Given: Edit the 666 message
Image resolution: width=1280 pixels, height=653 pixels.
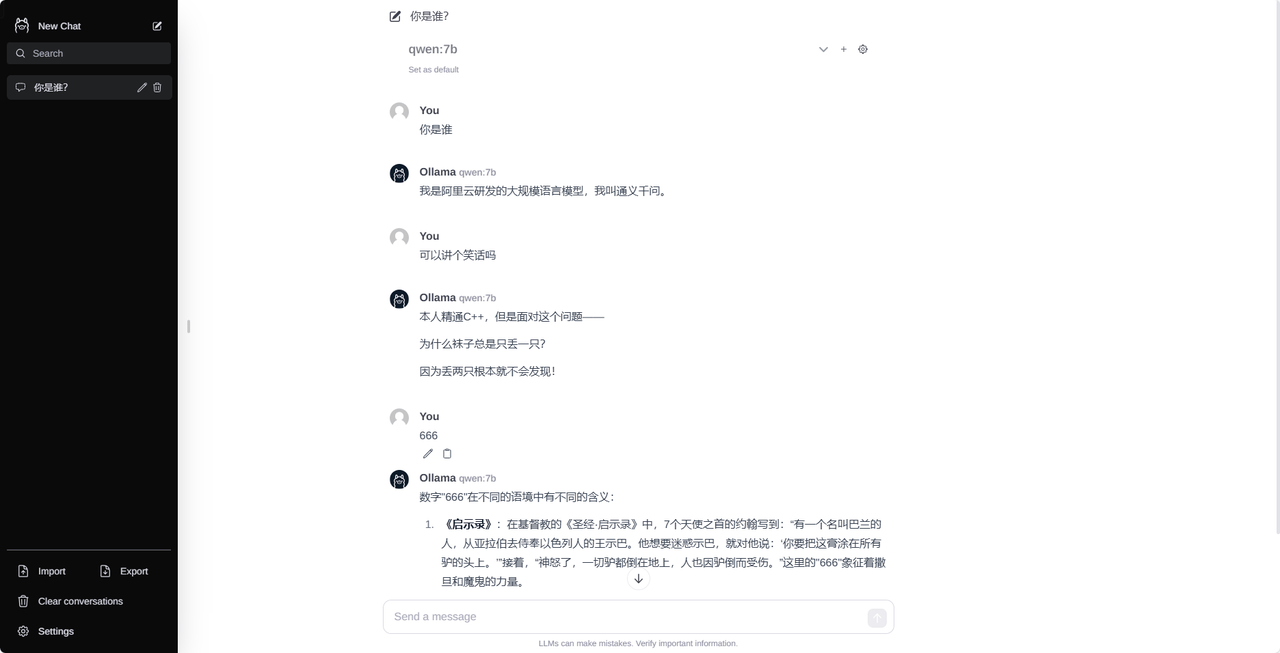Looking at the screenshot, I should coord(428,454).
